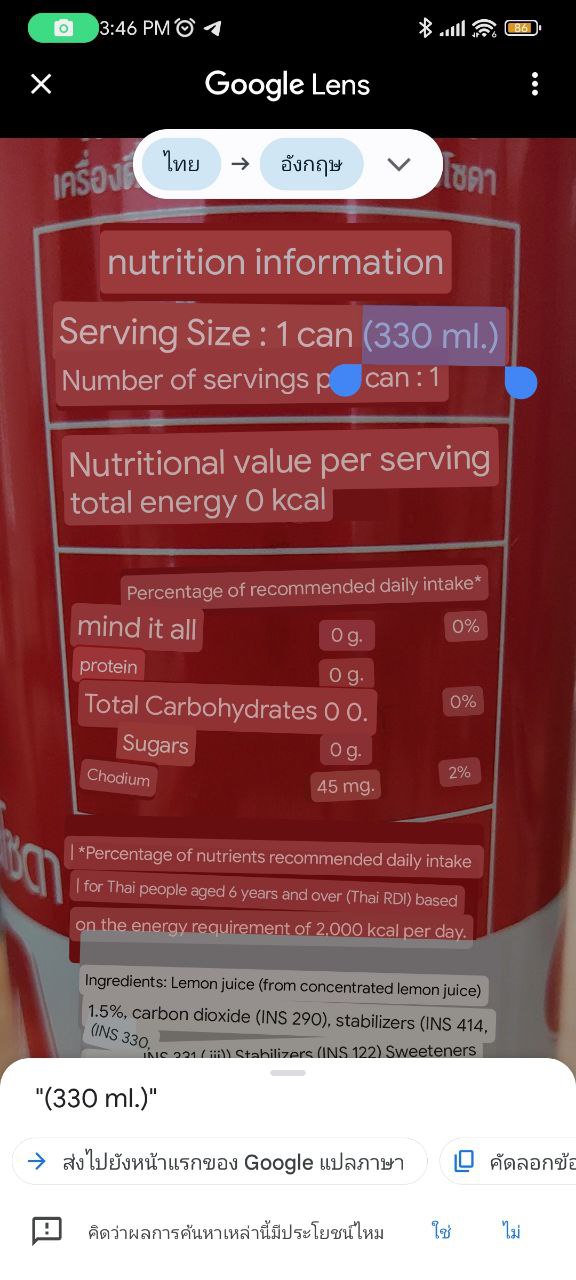The image size is (576, 1280).
Task: Answer ไม่ to the feedback question
Action: [511, 1231]
